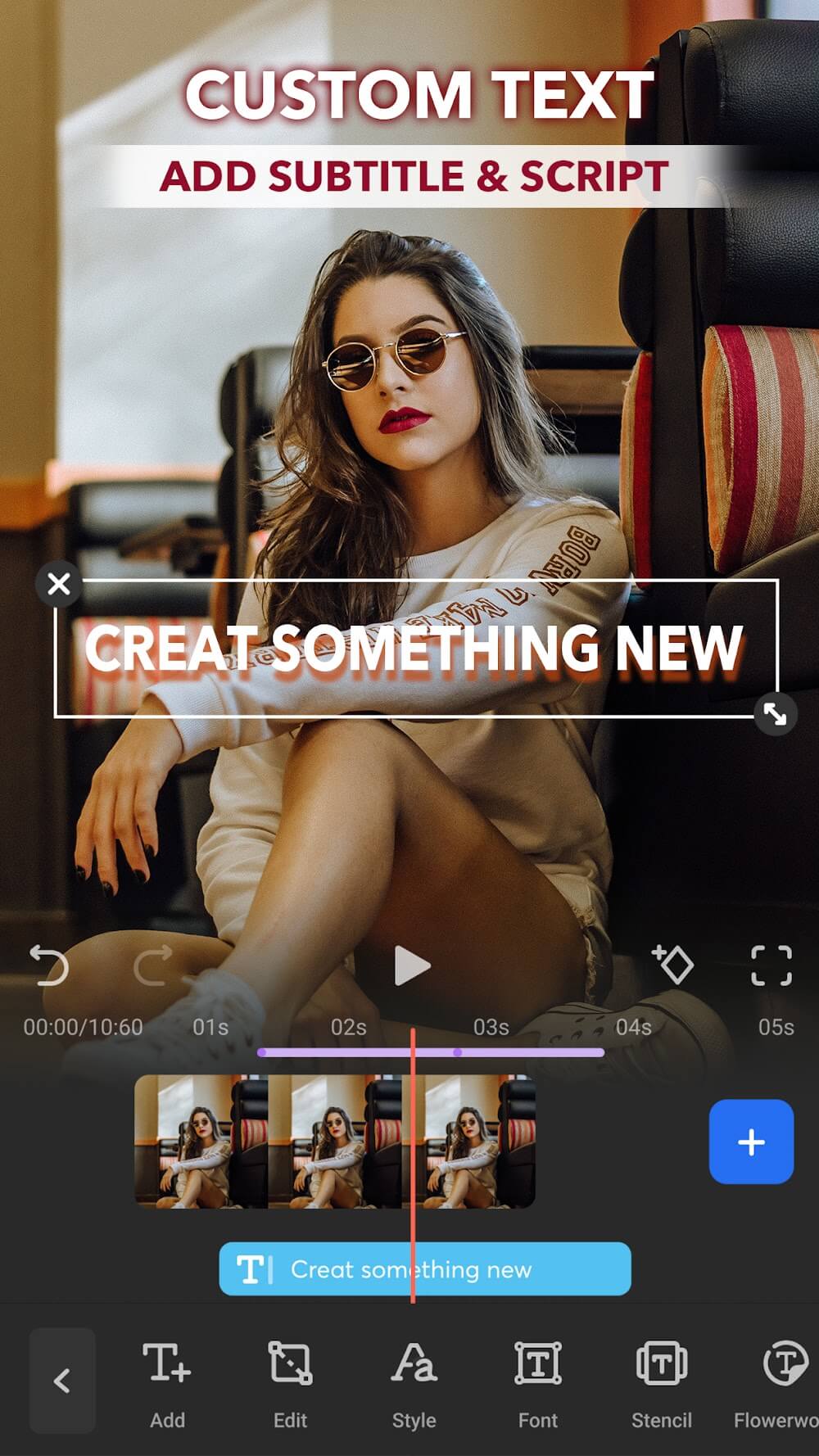Redo the last undone action
The height and width of the screenshot is (1456, 819).
point(153,965)
